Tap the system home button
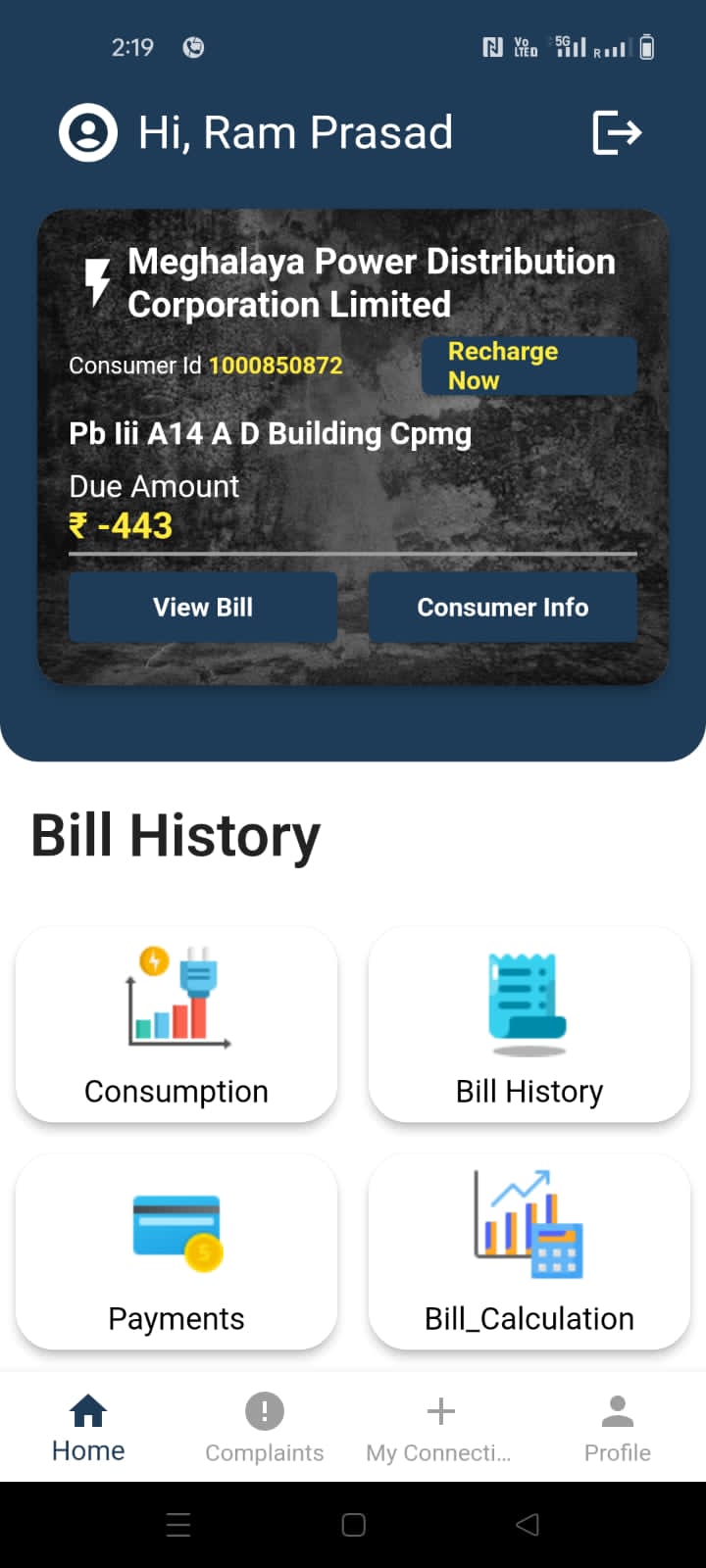706x1568 pixels. [353, 1524]
